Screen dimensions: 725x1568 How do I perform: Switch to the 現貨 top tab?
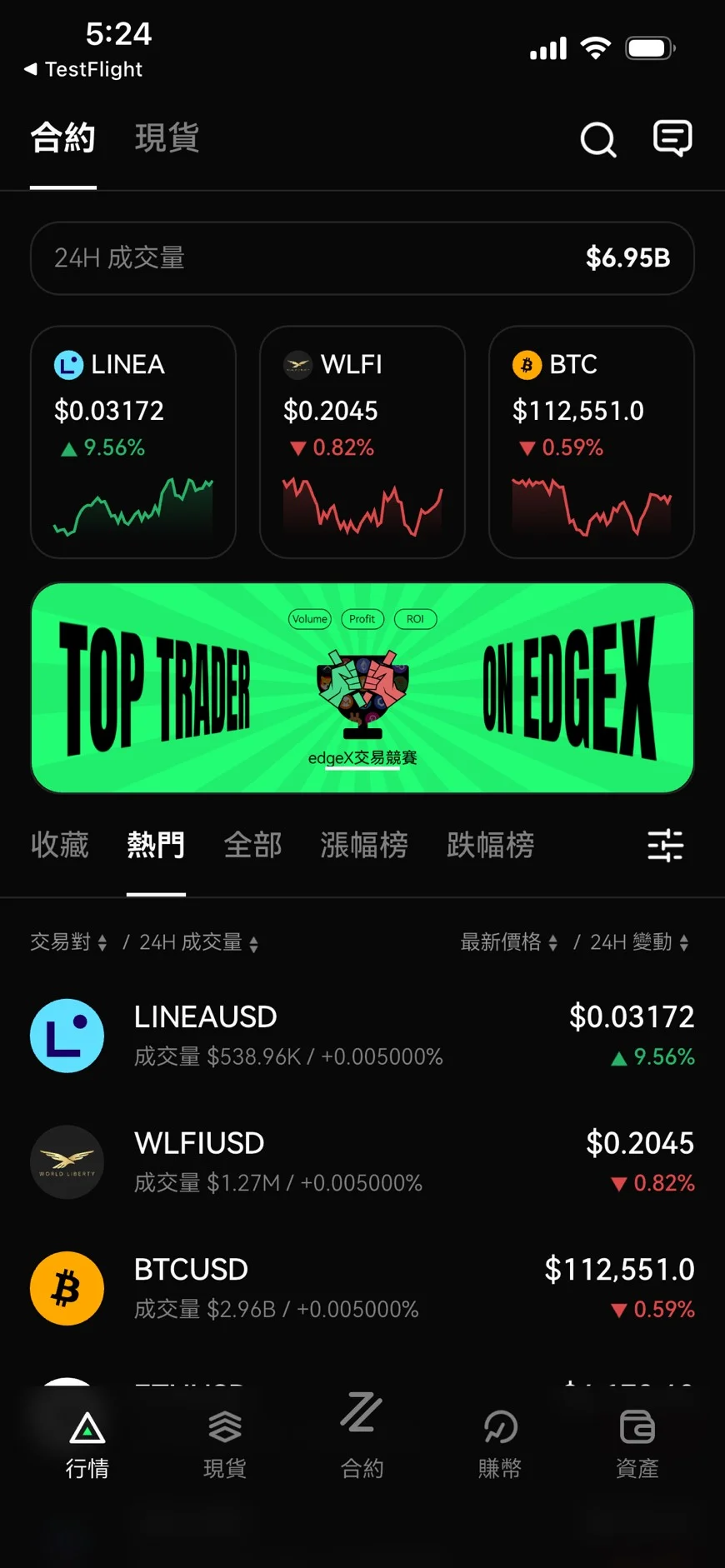pyautogui.click(x=167, y=138)
